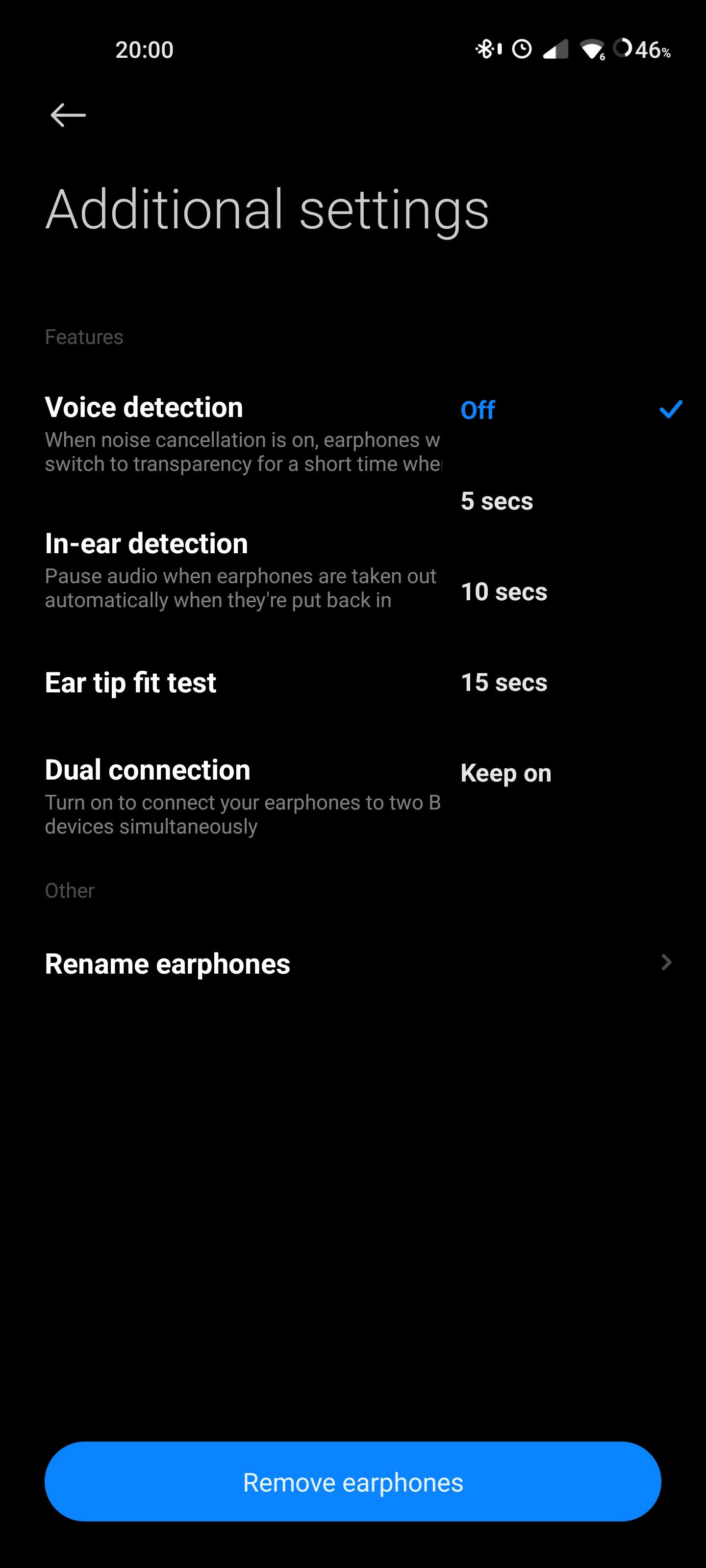
Task: Go back using the arrow icon
Action: (68, 115)
